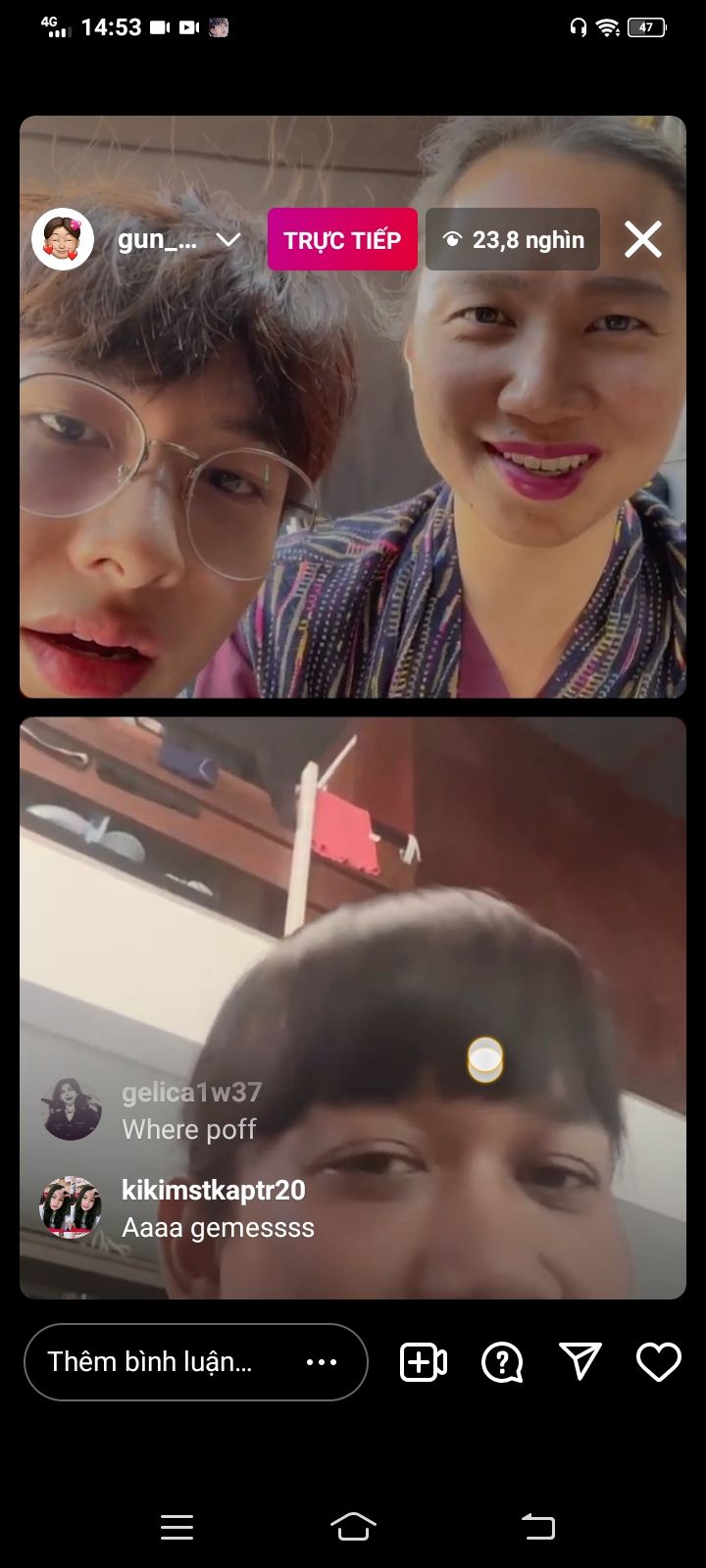
Task: Open the 23,8 nghìn viewer list
Action: point(513,239)
